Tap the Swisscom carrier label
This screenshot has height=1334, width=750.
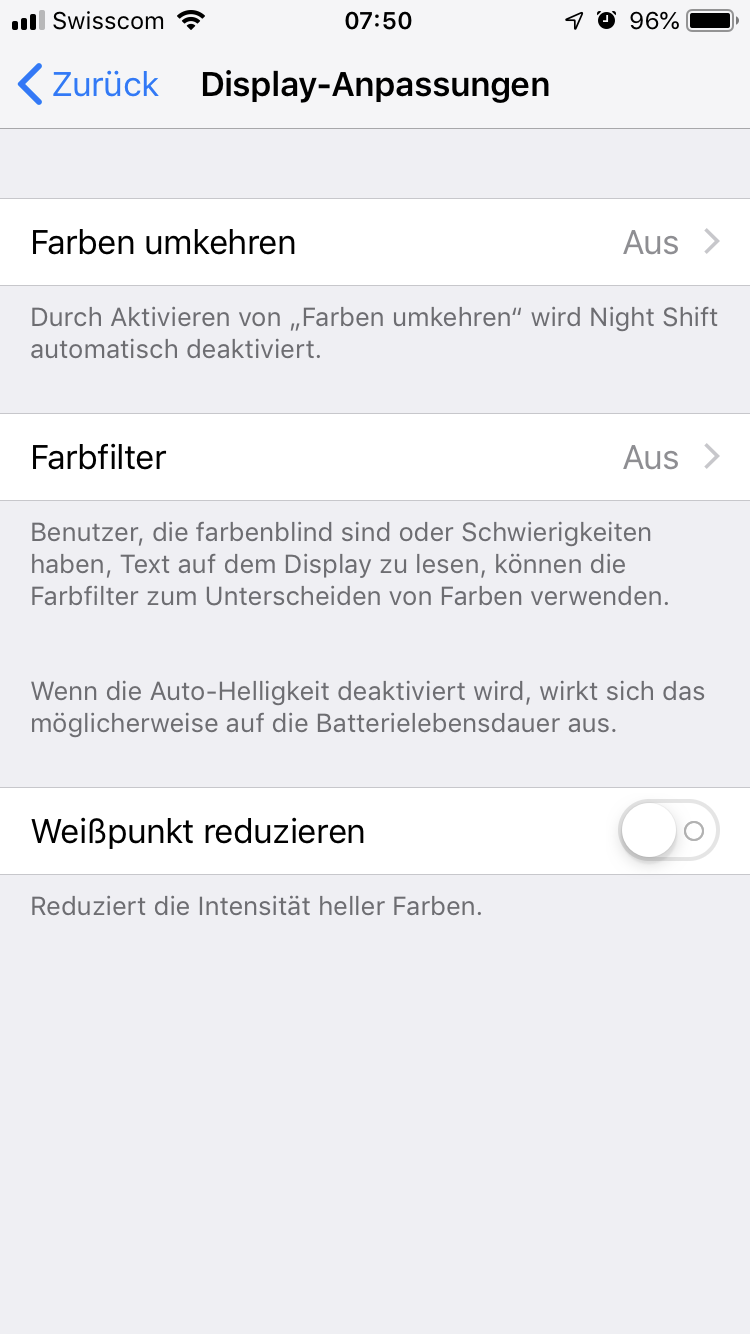tap(110, 20)
